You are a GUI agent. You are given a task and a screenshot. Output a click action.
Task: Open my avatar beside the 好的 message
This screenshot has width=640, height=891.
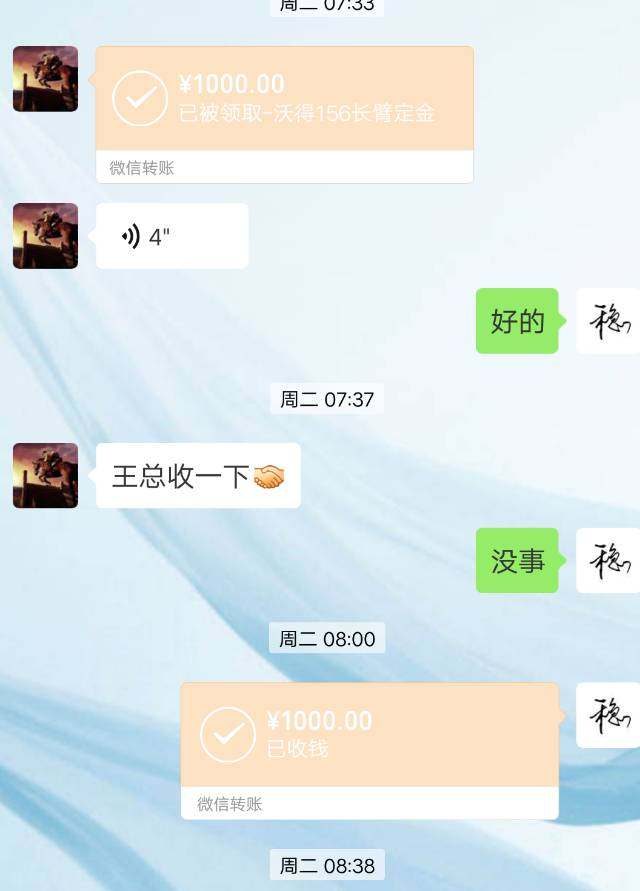click(608, 321)
